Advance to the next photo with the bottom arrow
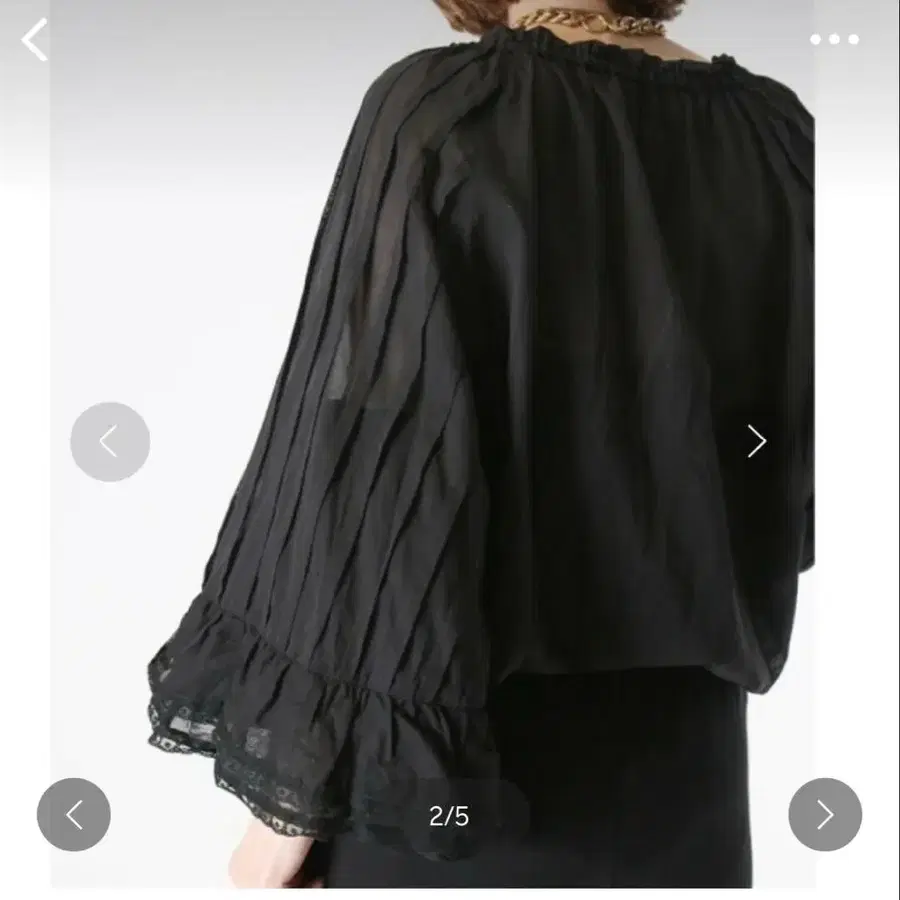 pyautogui.click(x=825, y=815)
